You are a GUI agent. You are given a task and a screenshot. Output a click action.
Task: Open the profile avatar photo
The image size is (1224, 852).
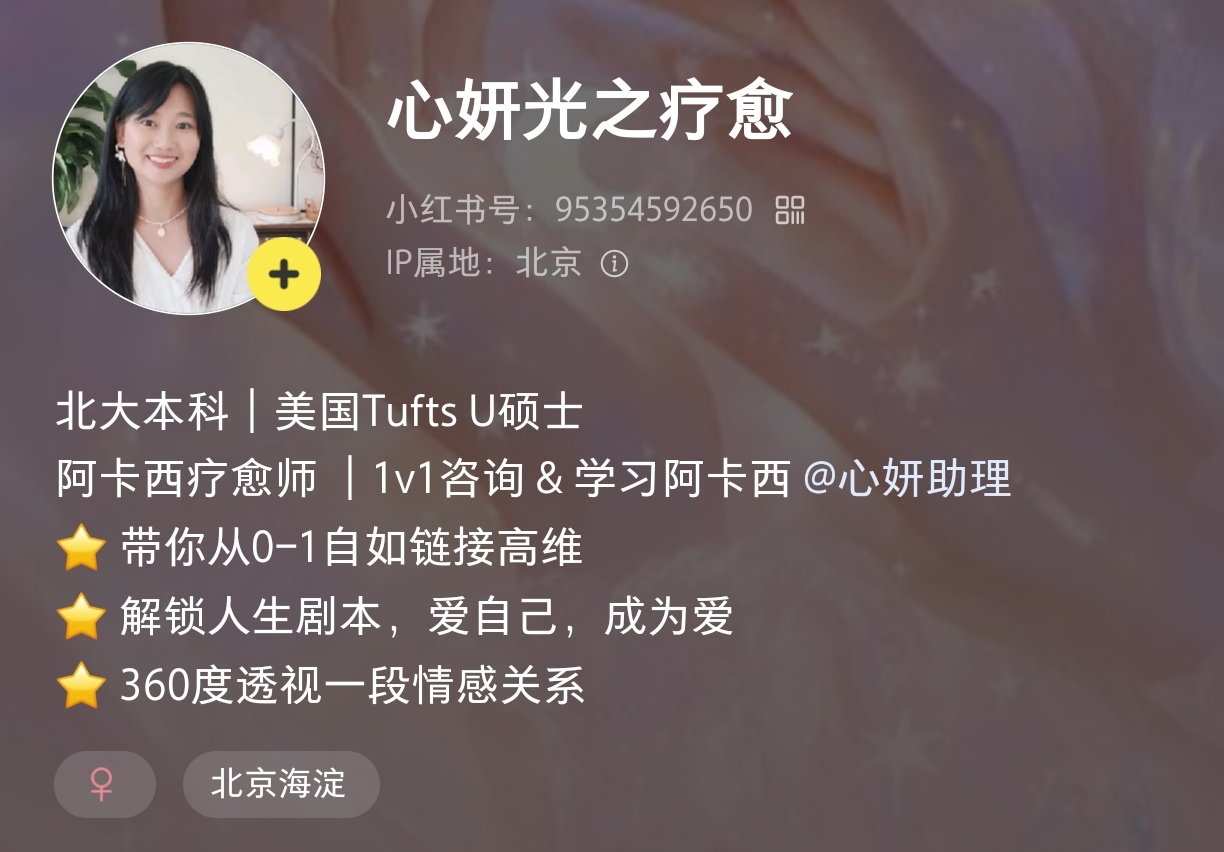(170, 170)
